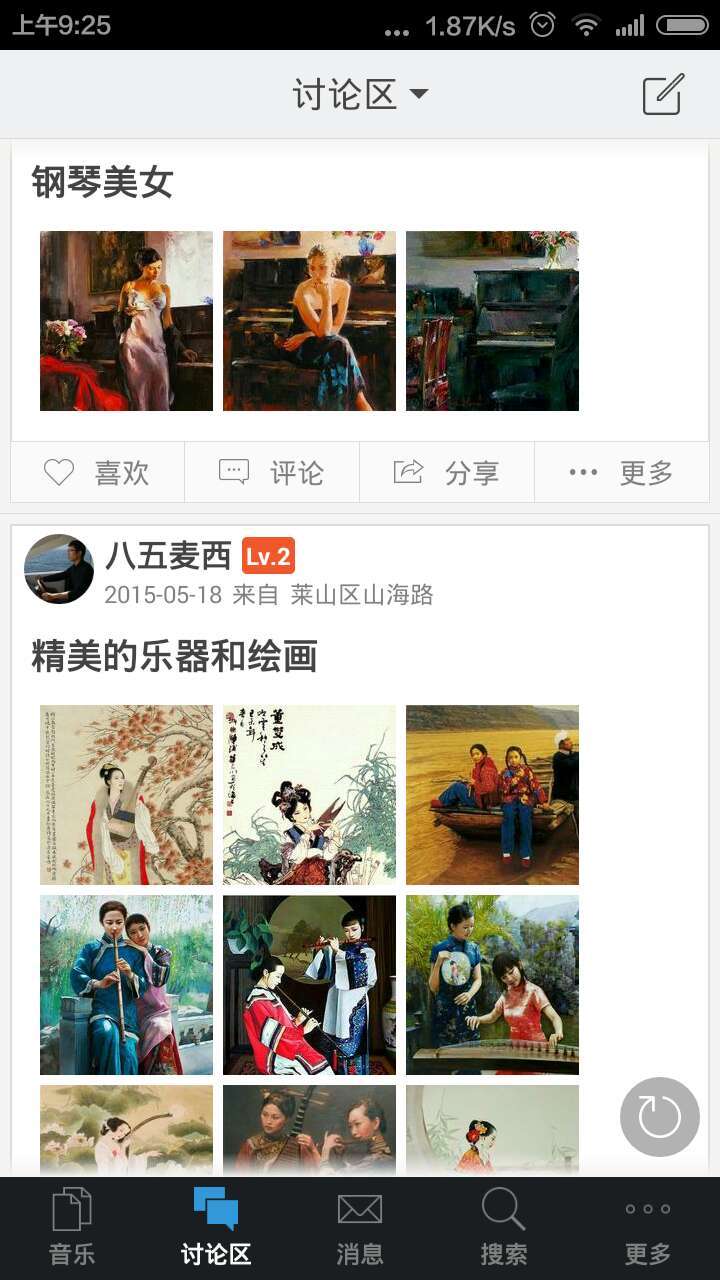Tap the round refresh floating button

coord(660,1117)
